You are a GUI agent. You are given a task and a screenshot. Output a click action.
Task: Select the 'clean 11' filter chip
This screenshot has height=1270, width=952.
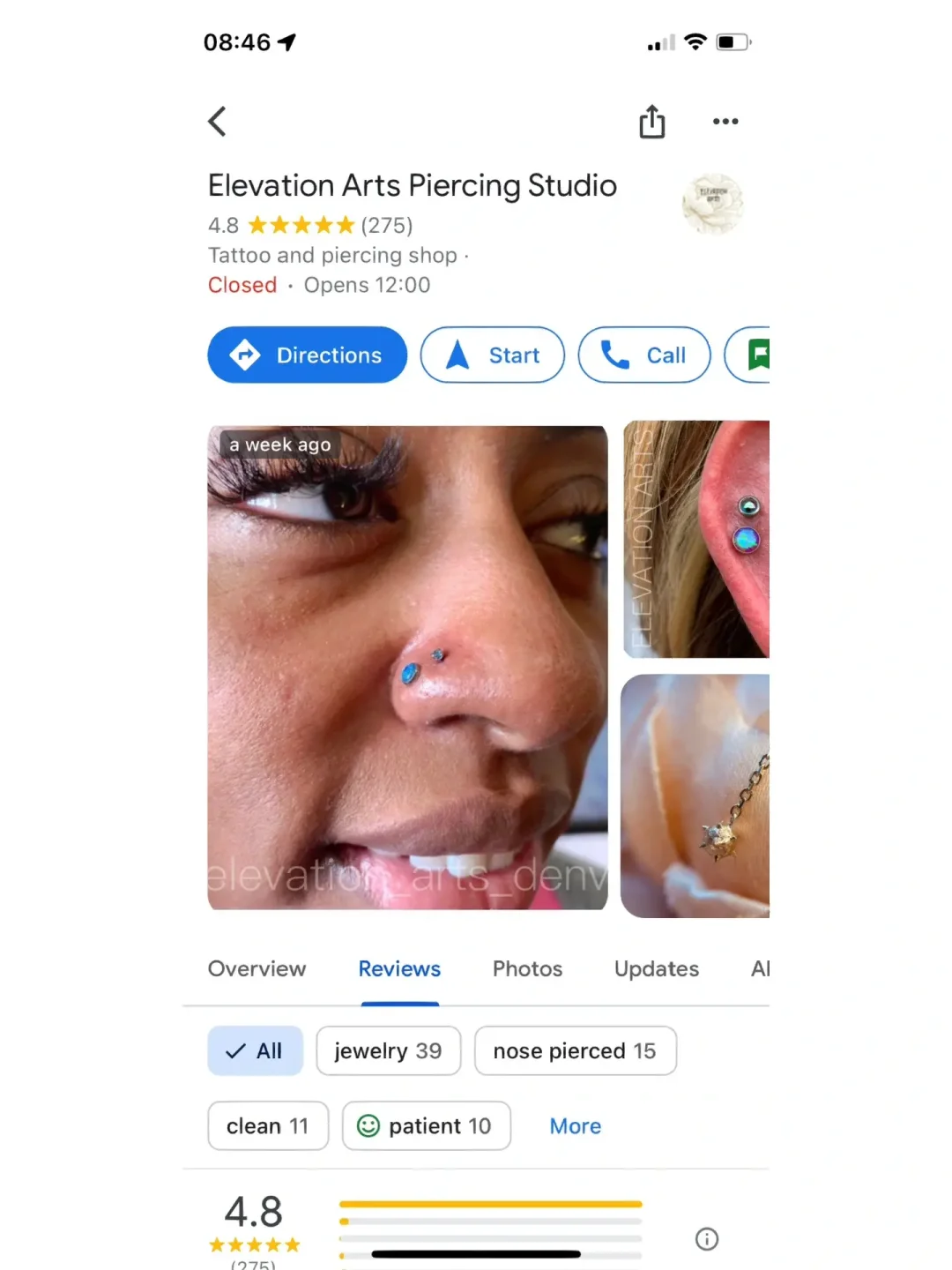click(267, 1125)
